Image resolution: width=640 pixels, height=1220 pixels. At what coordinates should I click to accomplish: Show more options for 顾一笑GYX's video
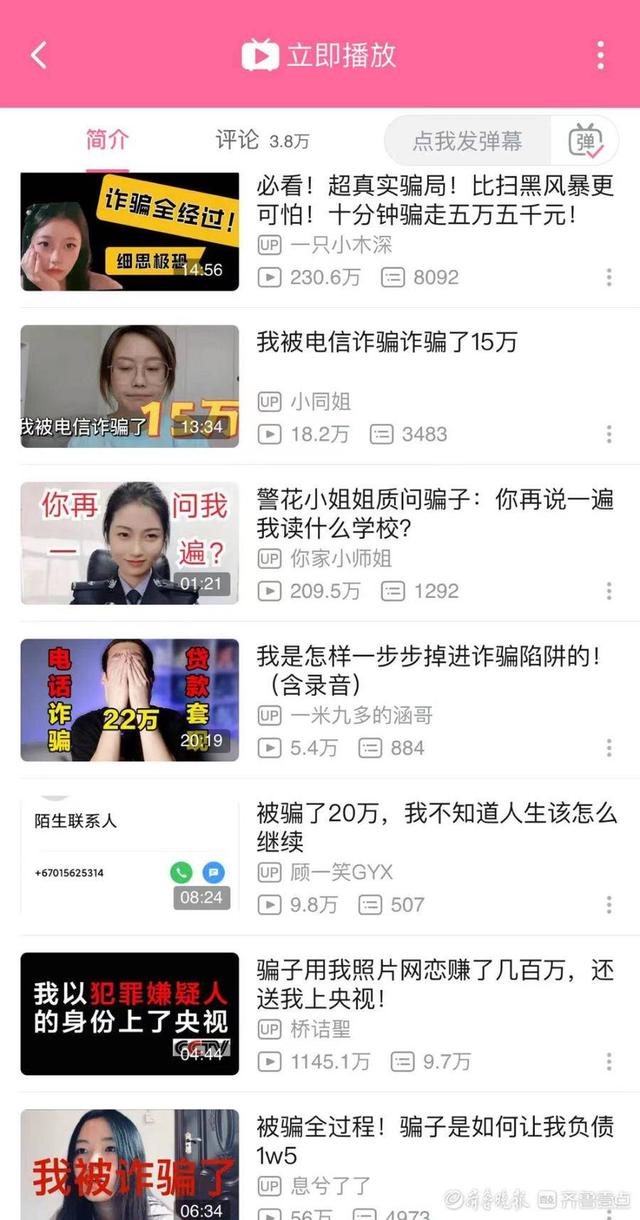click(609, 905)
